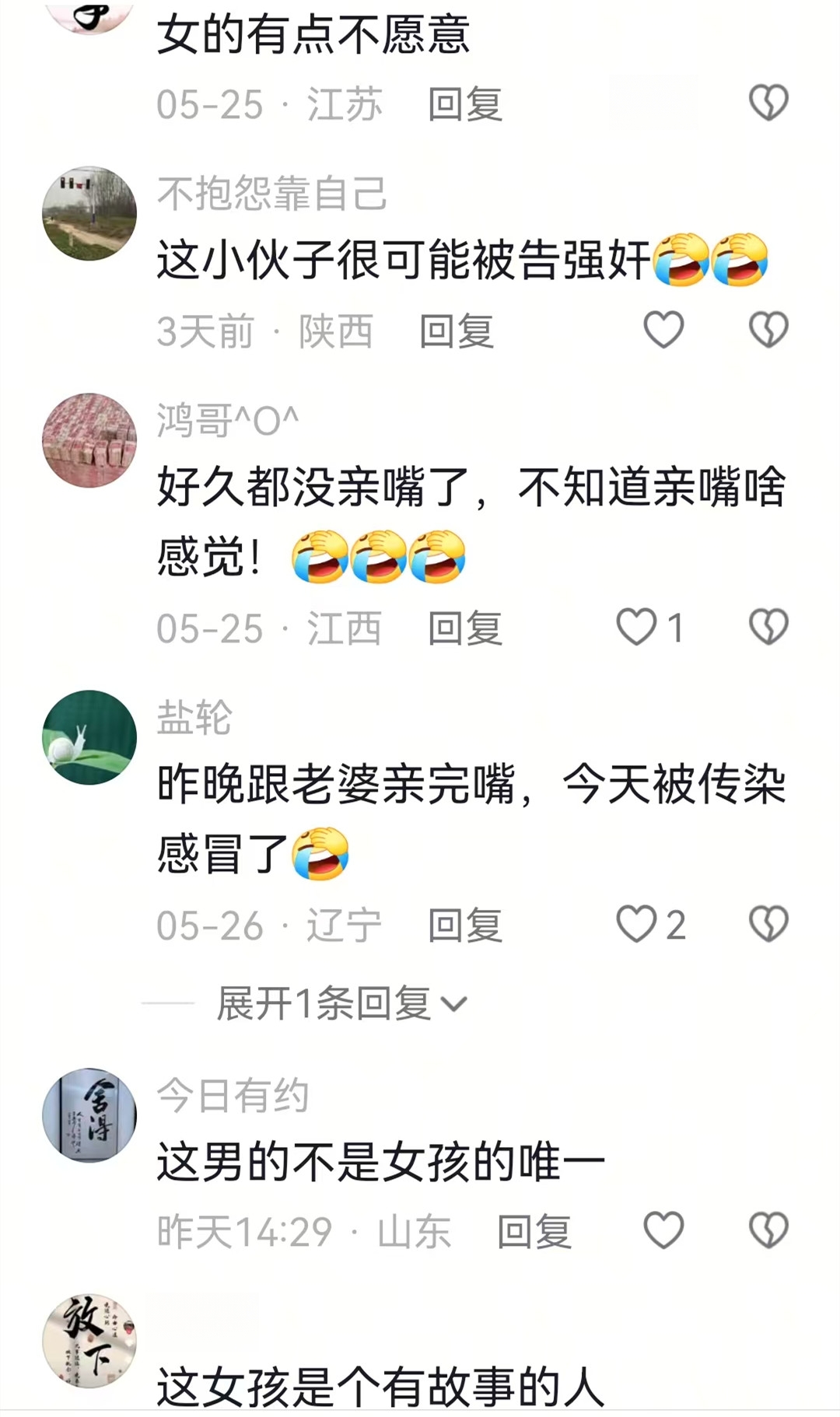Viewport: 840px width, 1417px height.
Task: Open the 放下 calligraphy avatar profile
Action: [x=89, y=1341]
